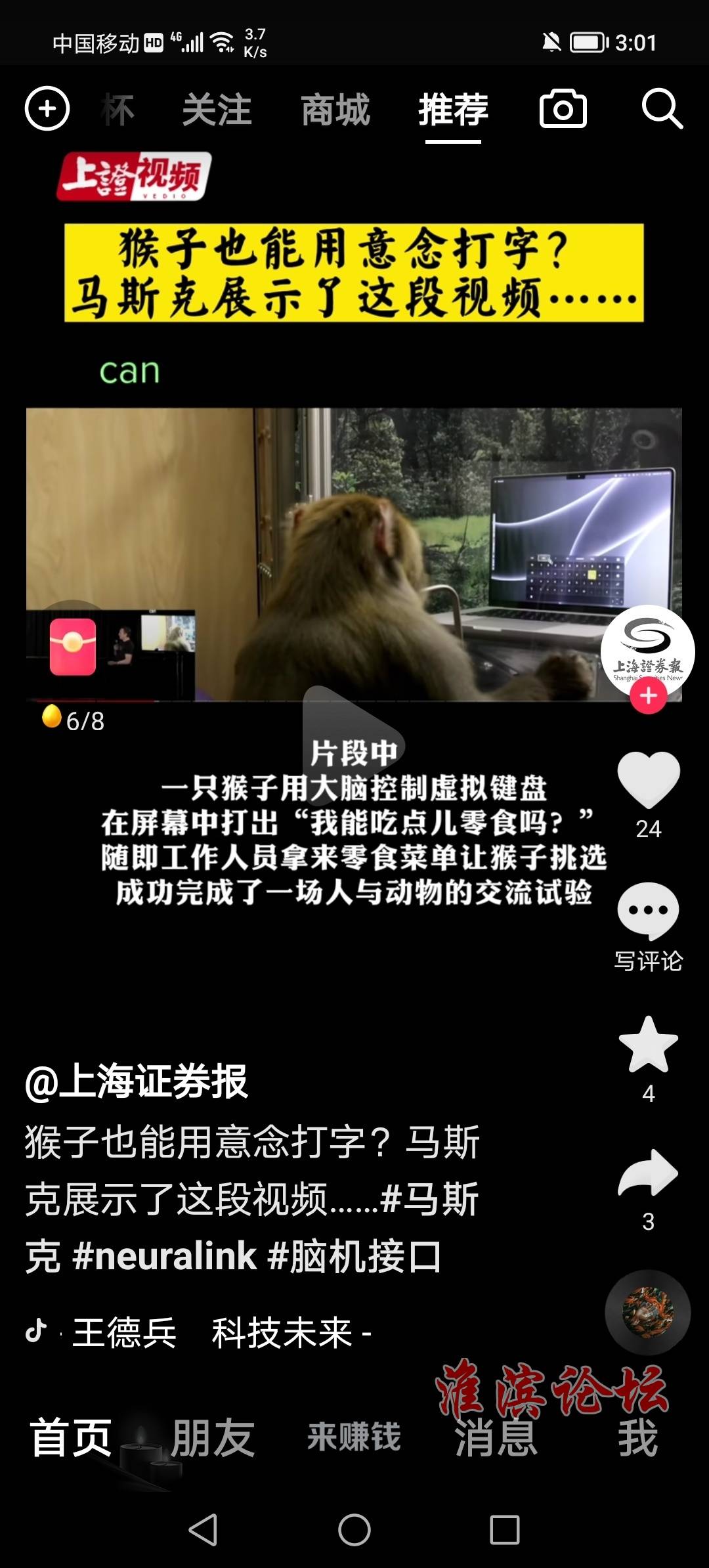This screenshot has height=1568, width=709.
Task: Open the search magnifier
Action: tap(662, 109)
